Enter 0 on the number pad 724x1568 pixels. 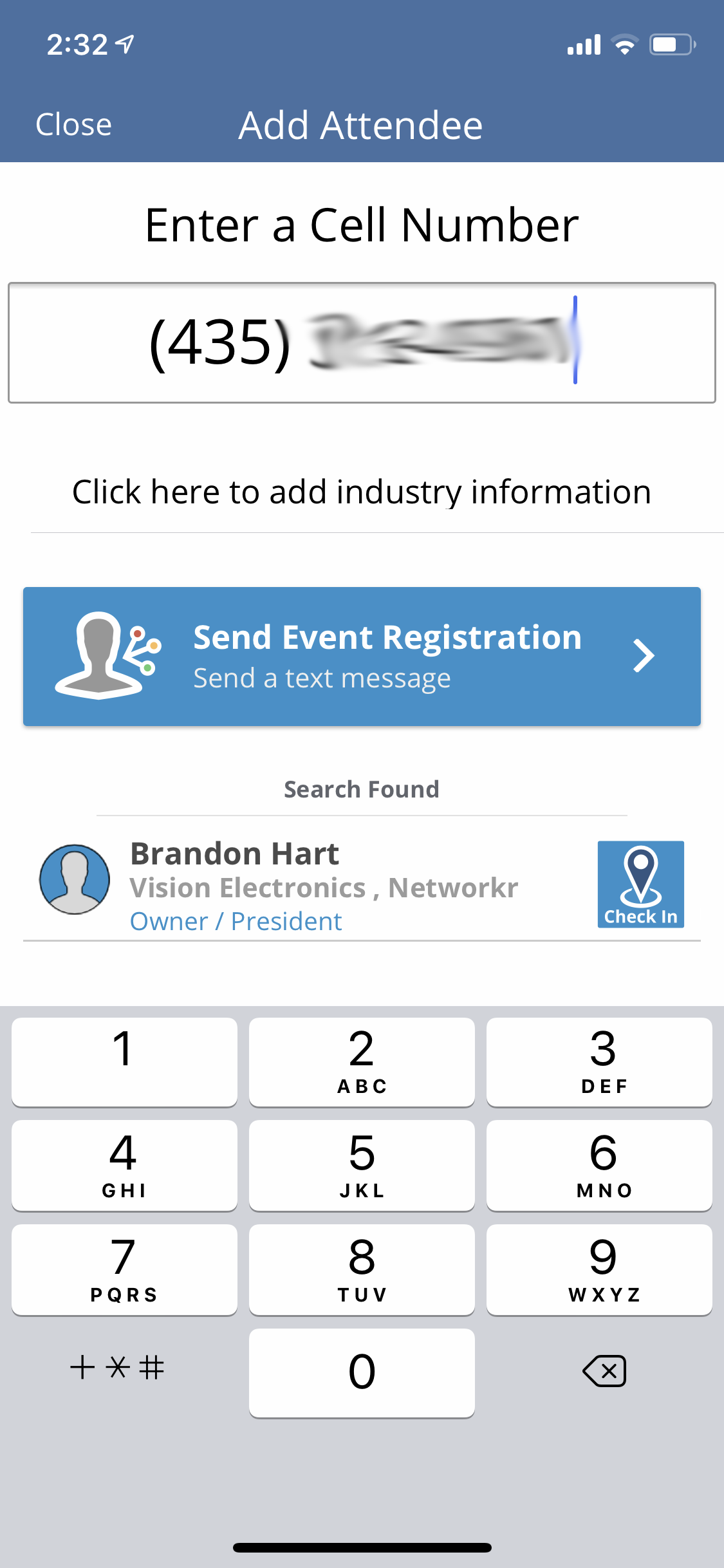point(362,1372)
